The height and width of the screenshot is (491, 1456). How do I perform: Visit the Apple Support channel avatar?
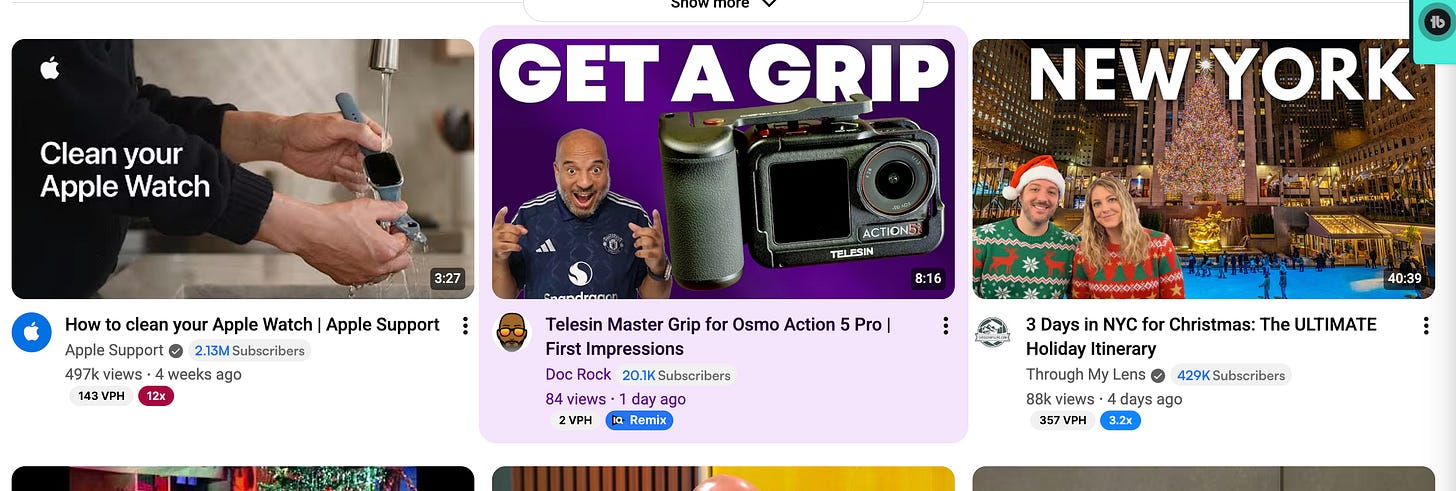[x=32, y=333]
